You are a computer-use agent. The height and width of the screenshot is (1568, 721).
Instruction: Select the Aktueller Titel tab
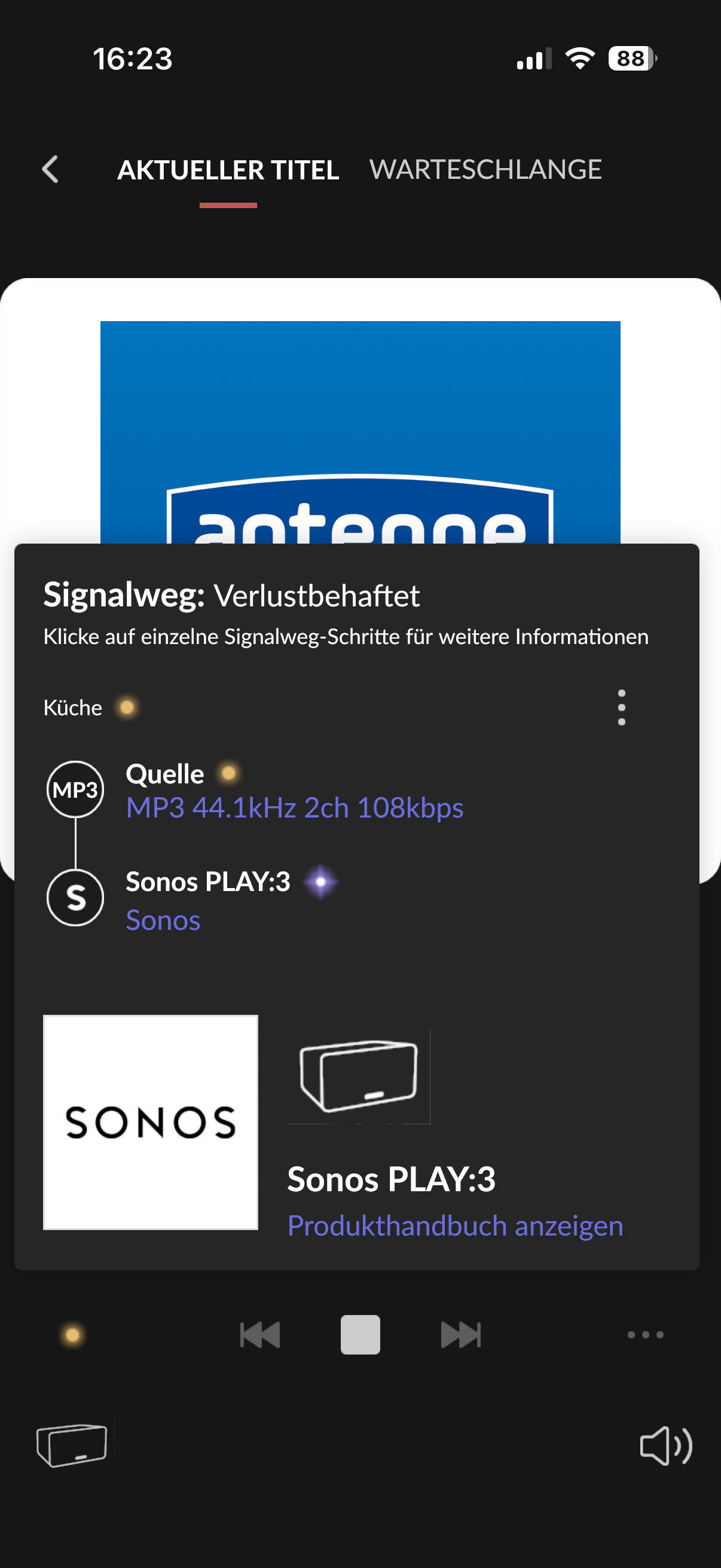228,170
